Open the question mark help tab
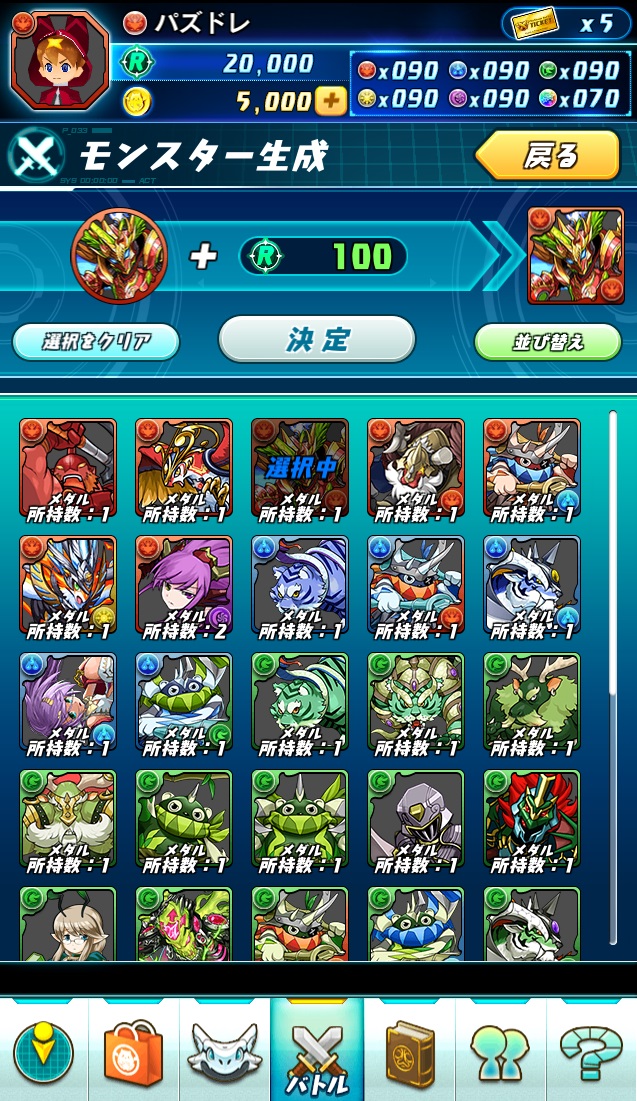The image size is (637, 1101). click(x=592, y=1051)
